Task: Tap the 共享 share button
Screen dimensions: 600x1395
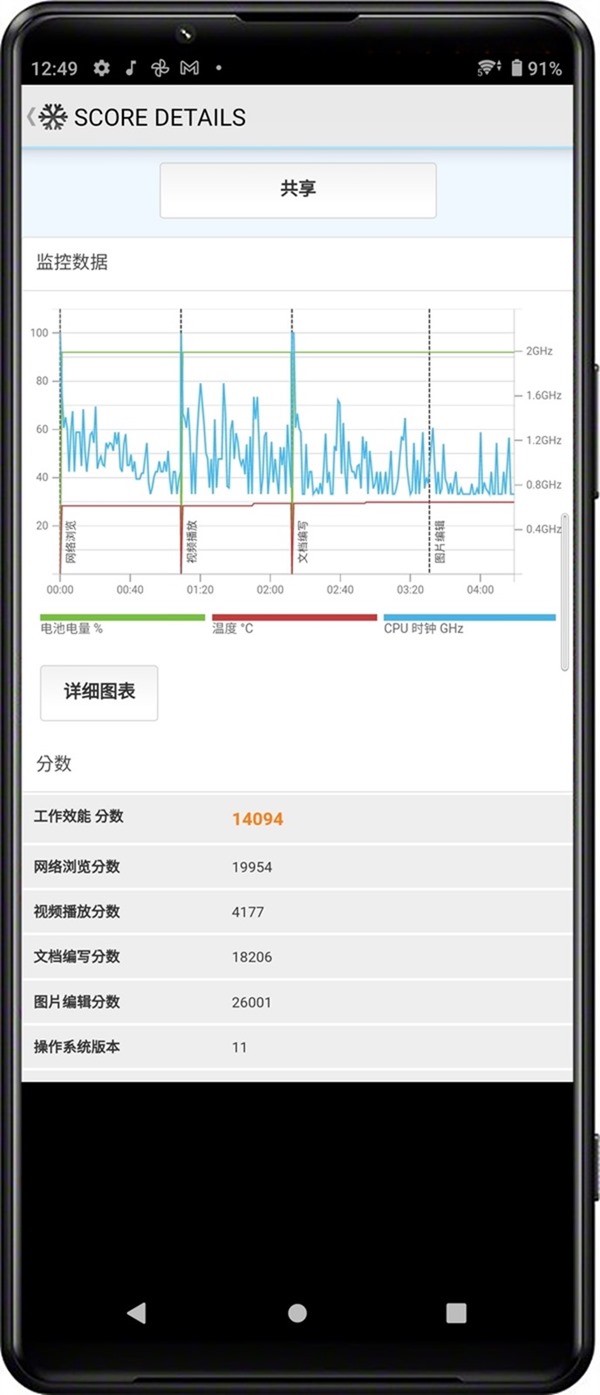Action: [x=298, y=190]
